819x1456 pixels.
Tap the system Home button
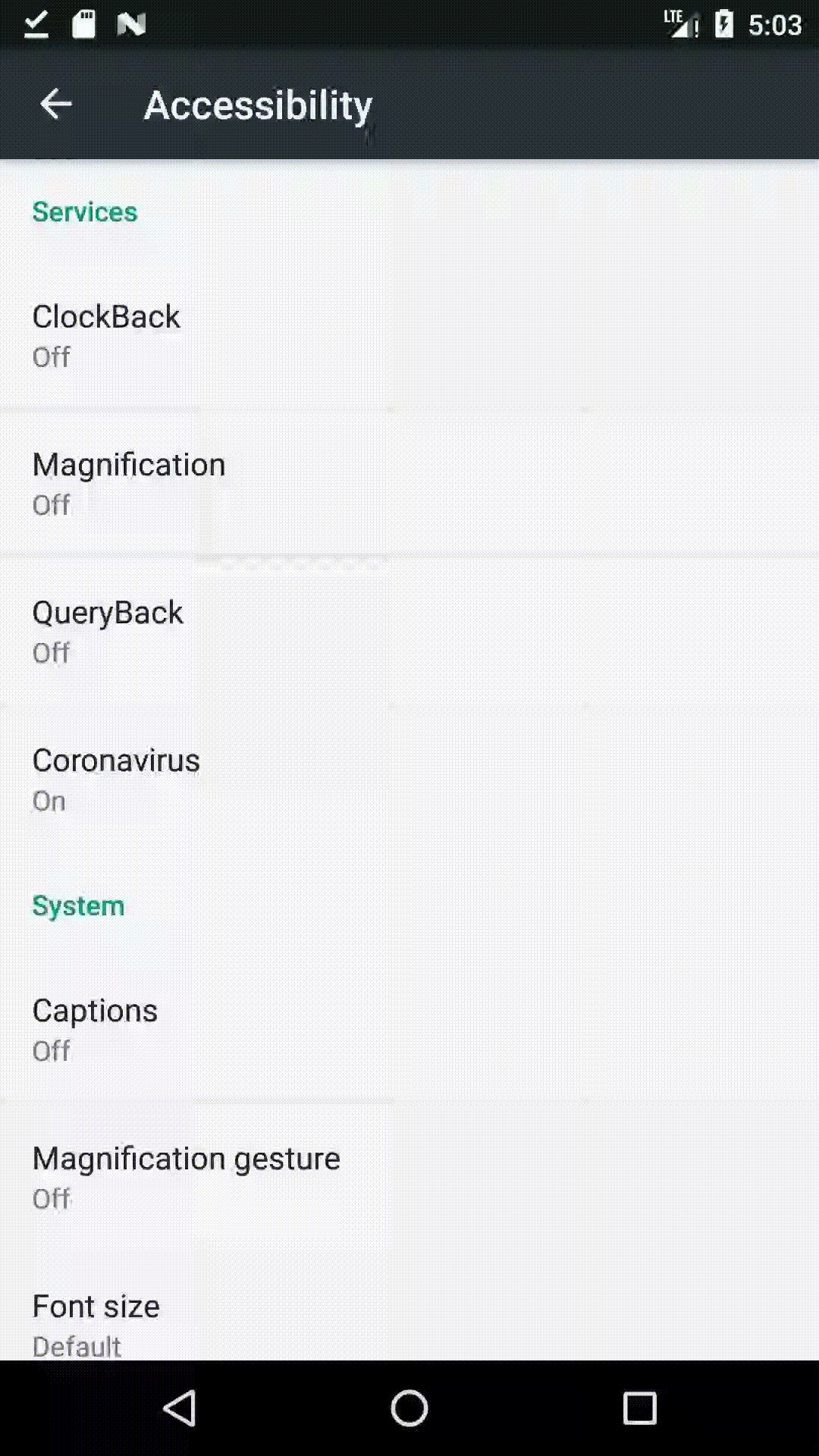pyautogui.click(x=409, y=1408)
